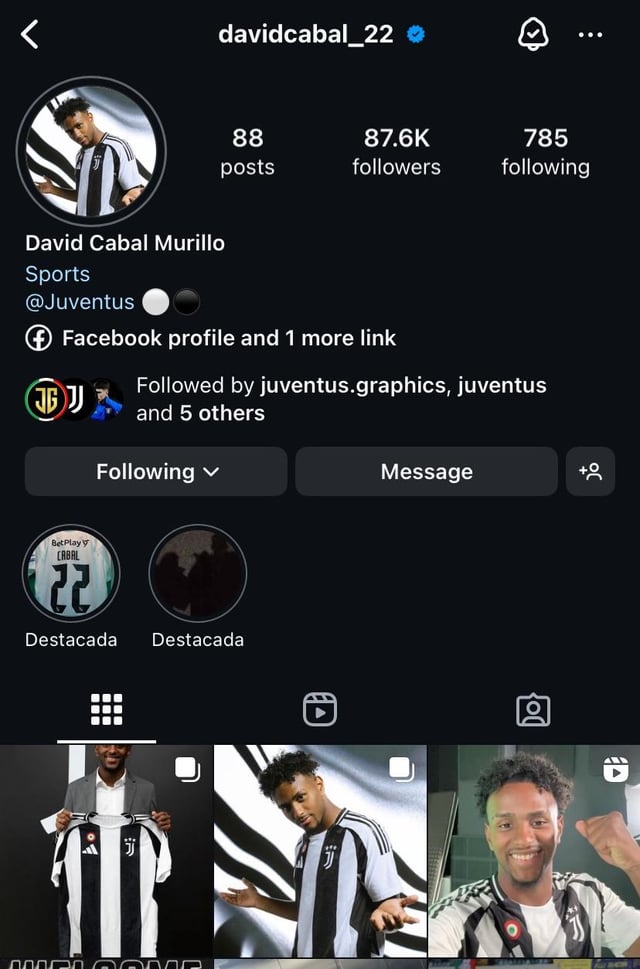The height and width of the screenshot is (969, 640).
Task: Message David Cabal Murillo
Action: (x=426, y=471)
